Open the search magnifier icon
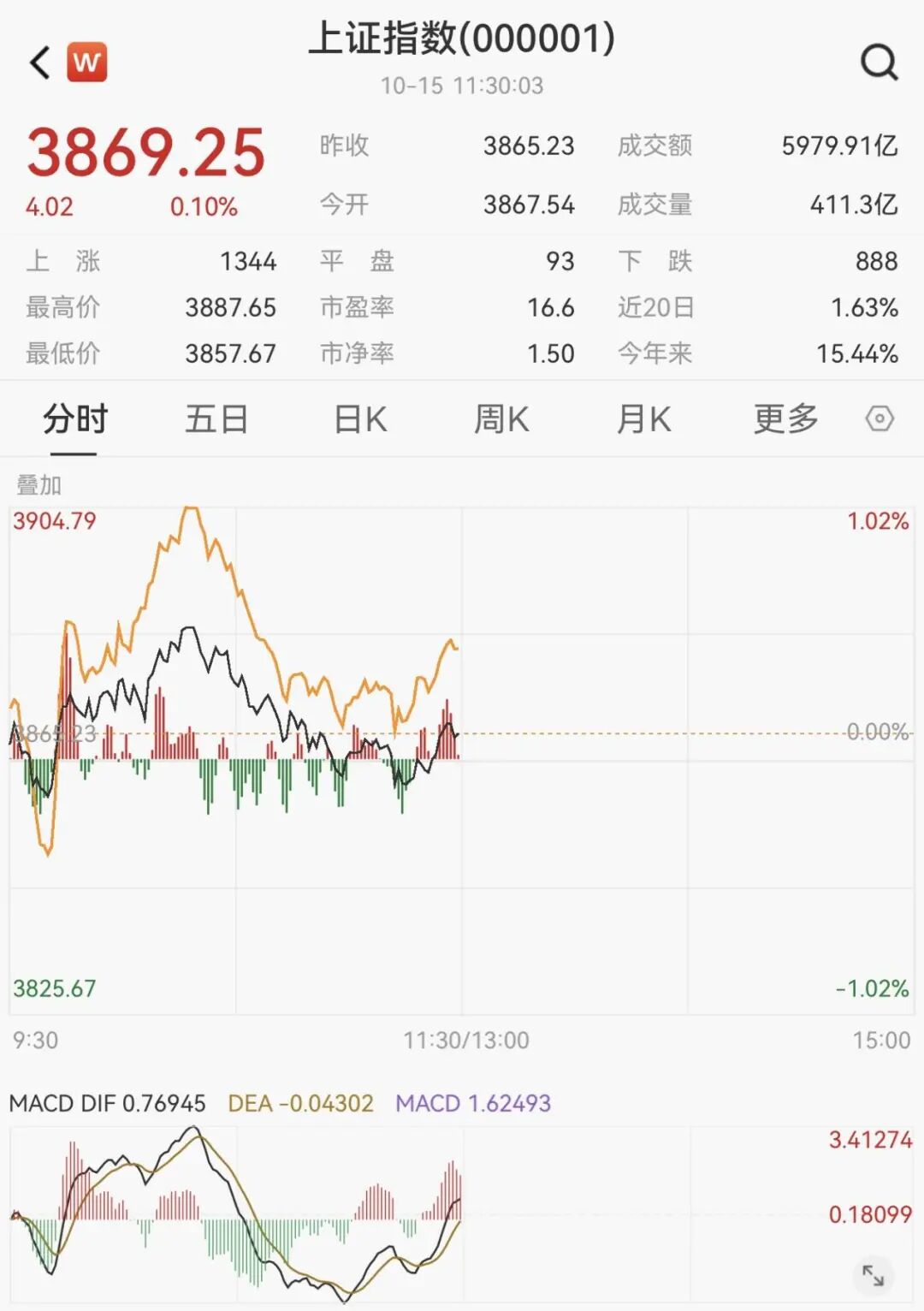This screenshot has height=1311, width=924. 879,62
